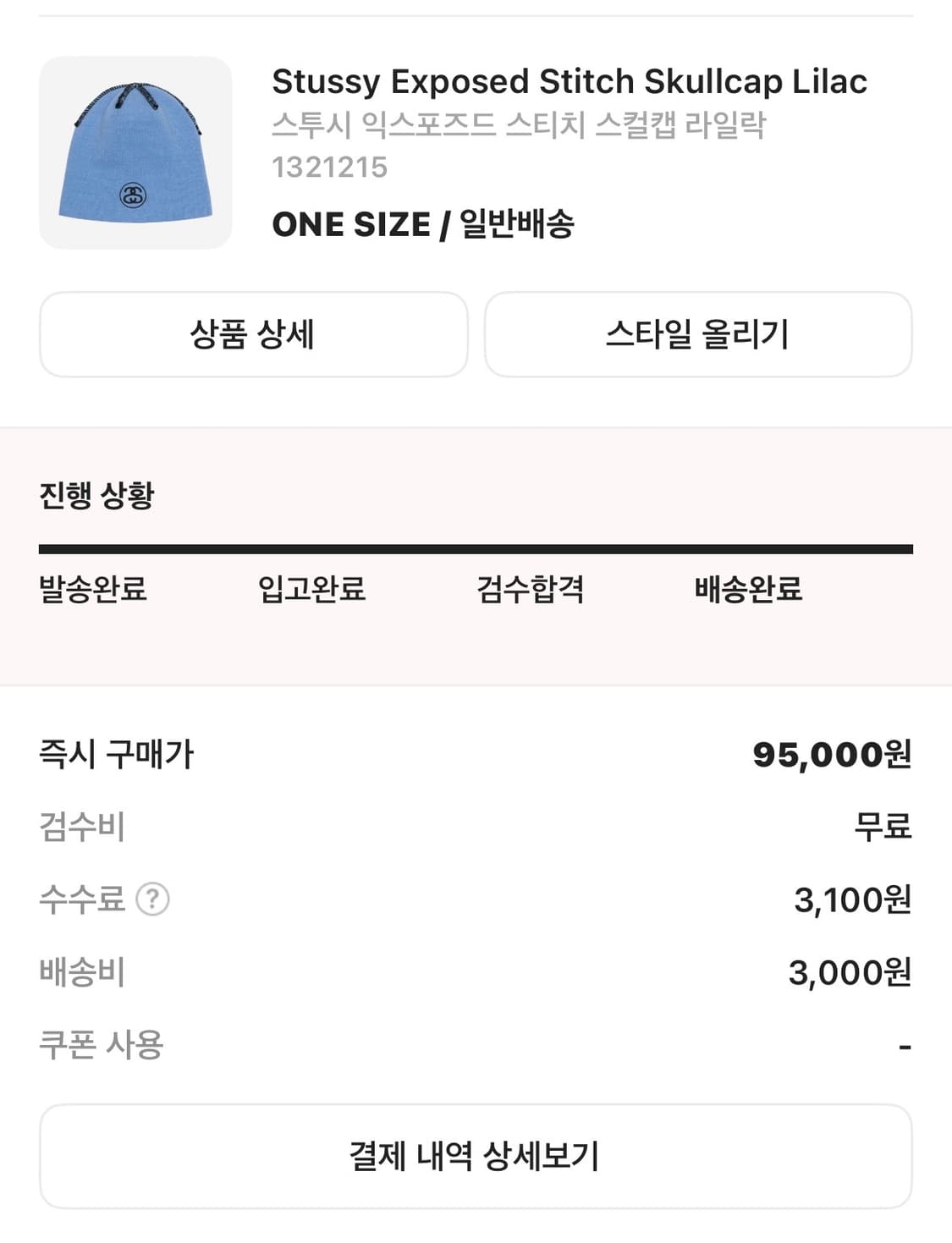Click the progress status bar
This screenshot has width=952, height=1243.
[476, 547]
